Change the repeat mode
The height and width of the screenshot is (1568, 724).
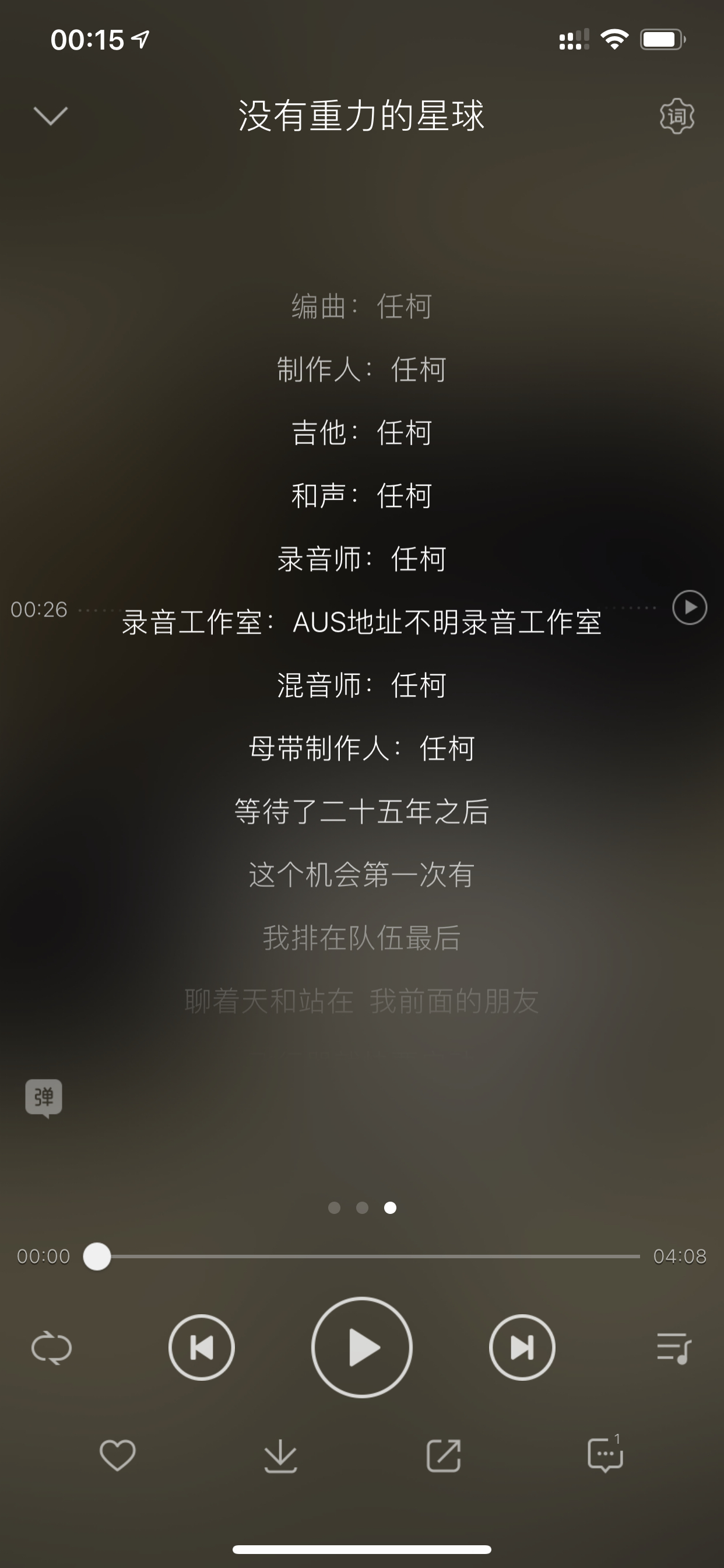click(x=52, y=1347)
